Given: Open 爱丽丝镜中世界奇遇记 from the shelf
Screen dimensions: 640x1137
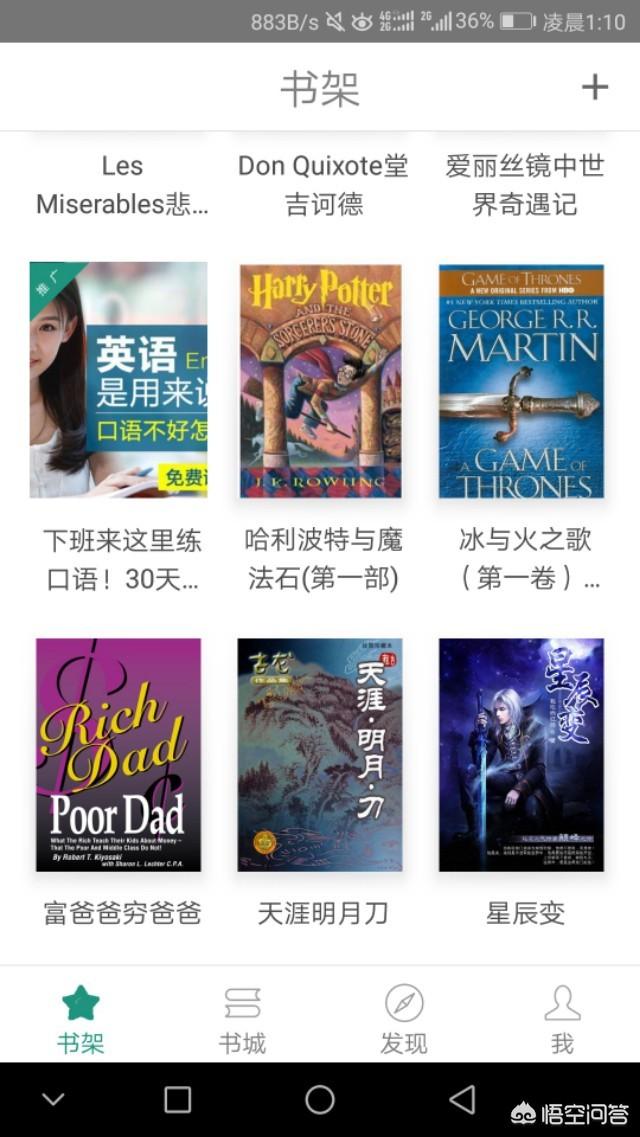Looking at the screenshot, I should tap(525, 185).
